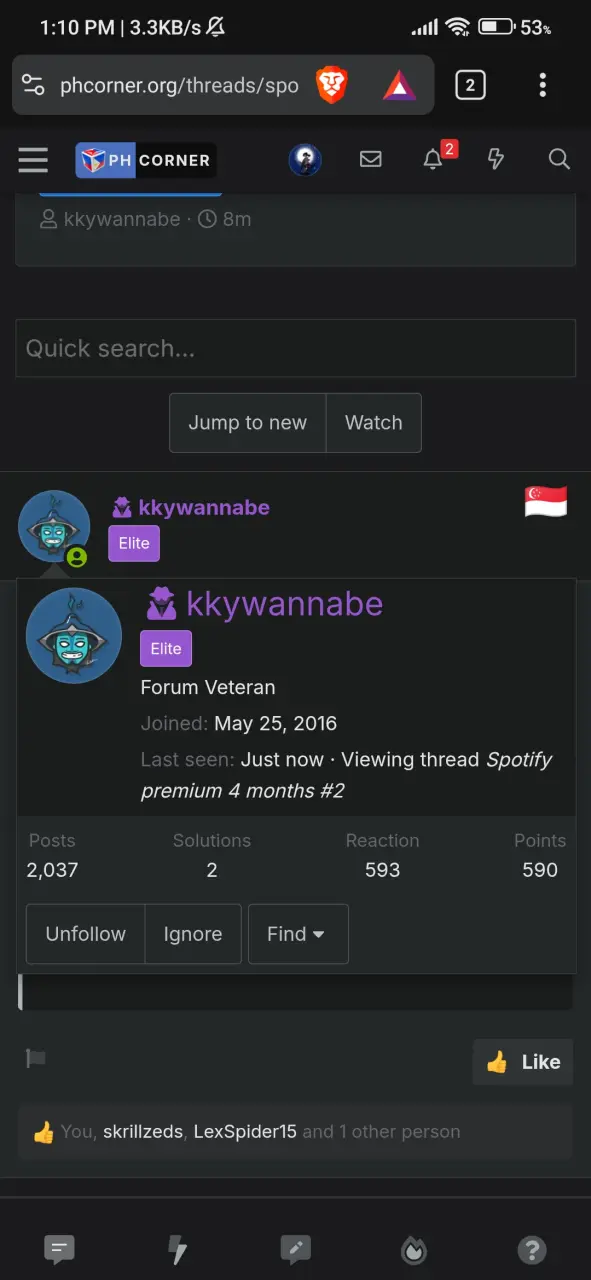591x1280 pixels.
Task: Open LexSpider15's profile from reactions
Action: click(245, 1132)
